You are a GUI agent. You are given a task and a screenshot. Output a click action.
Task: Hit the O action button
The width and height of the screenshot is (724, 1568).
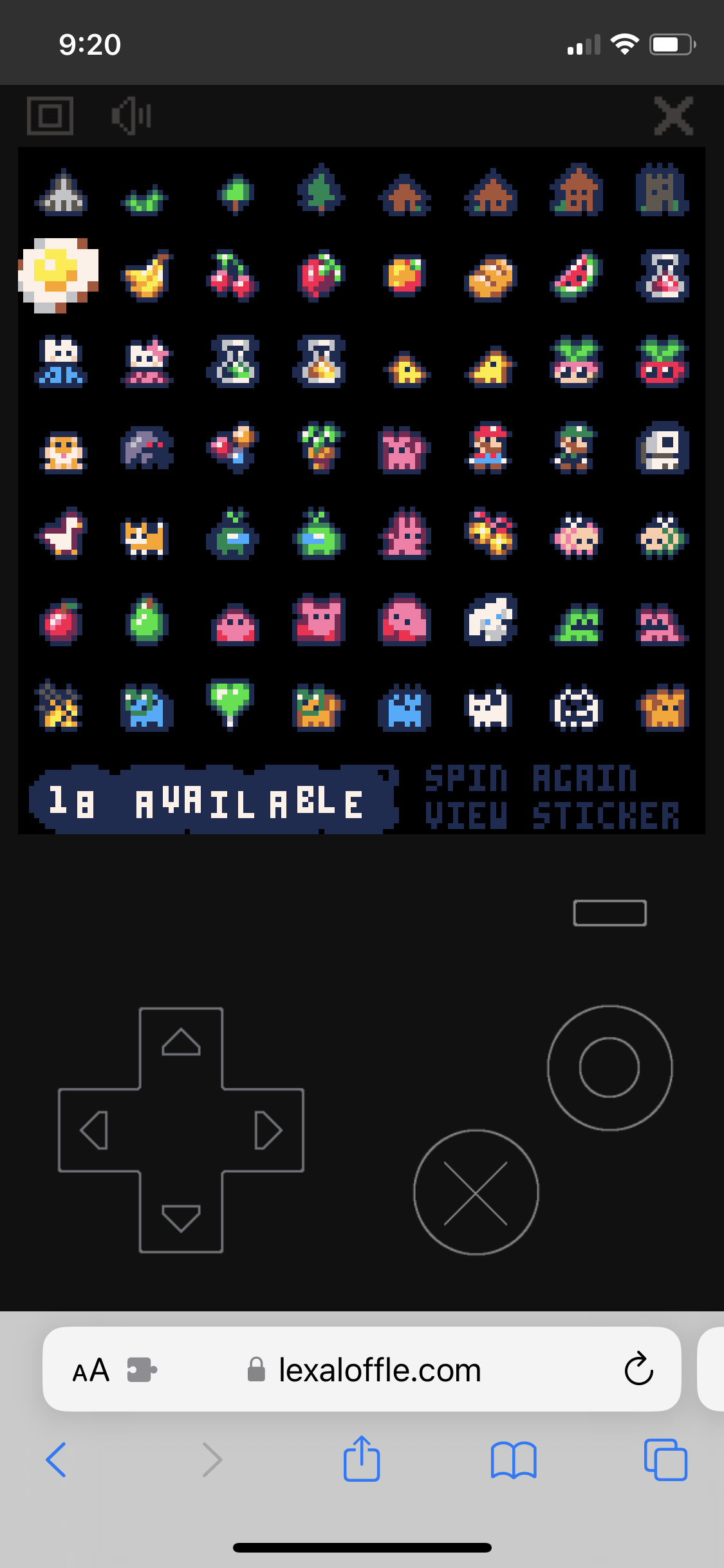pyautogui.click(x=609, y=1067)
